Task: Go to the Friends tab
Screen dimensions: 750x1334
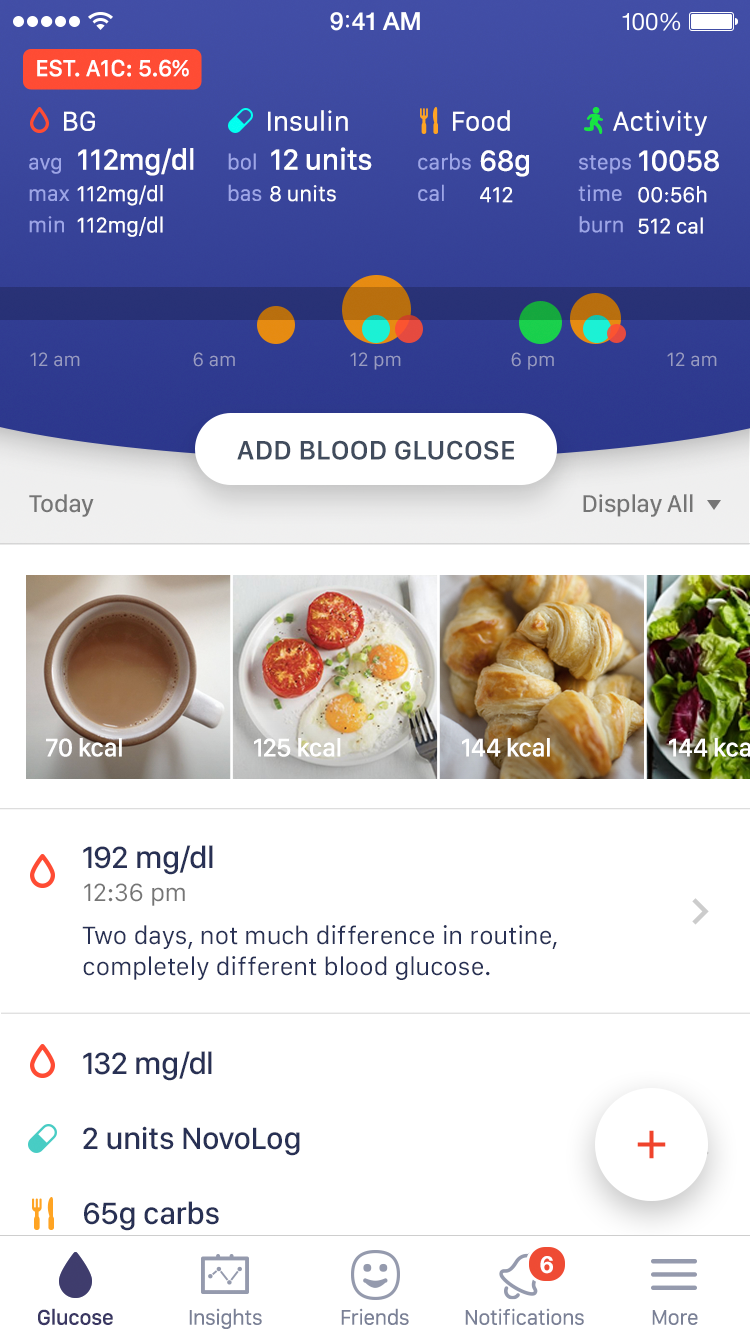Action: 375,1290
